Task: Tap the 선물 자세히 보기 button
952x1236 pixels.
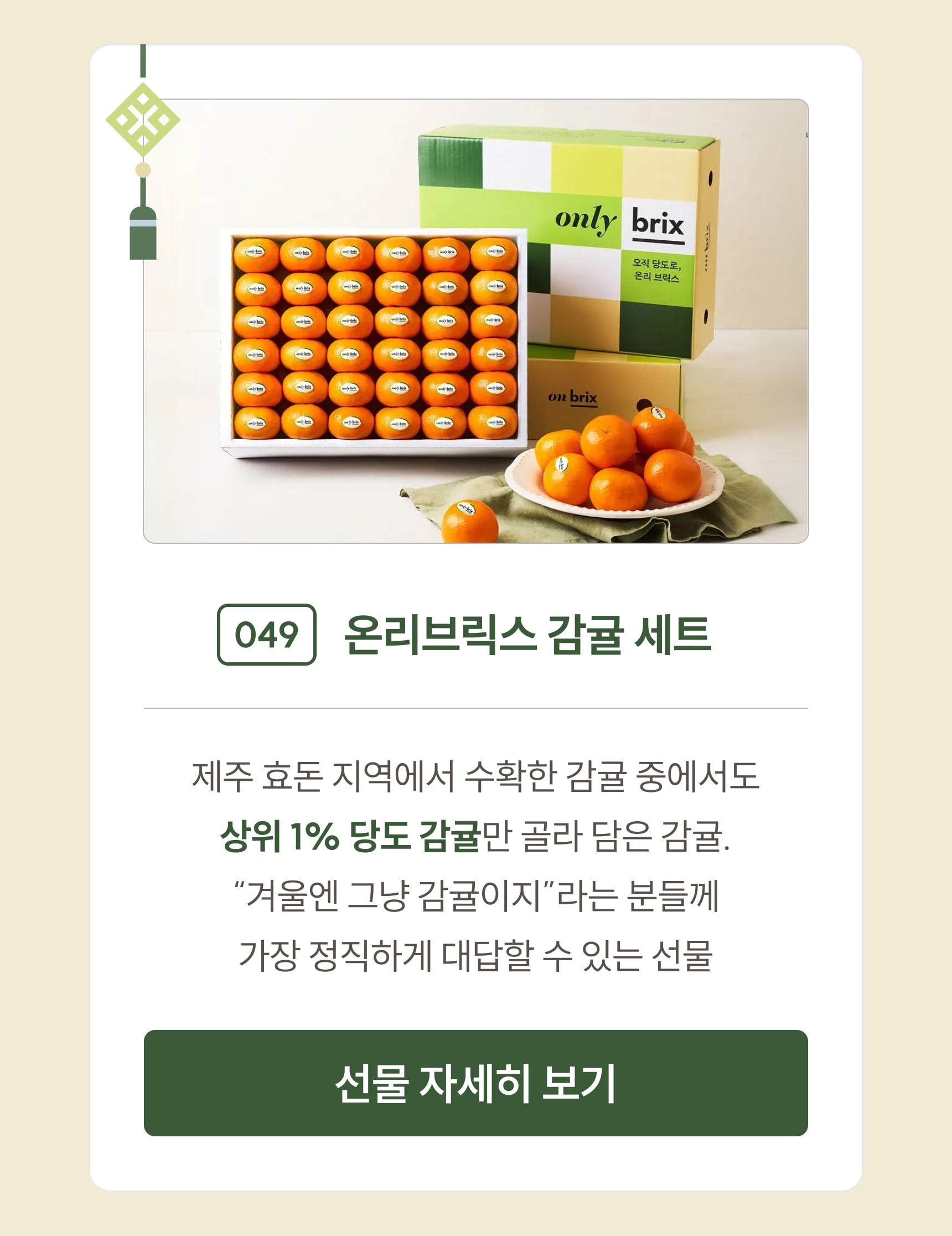Action: 475,1083
